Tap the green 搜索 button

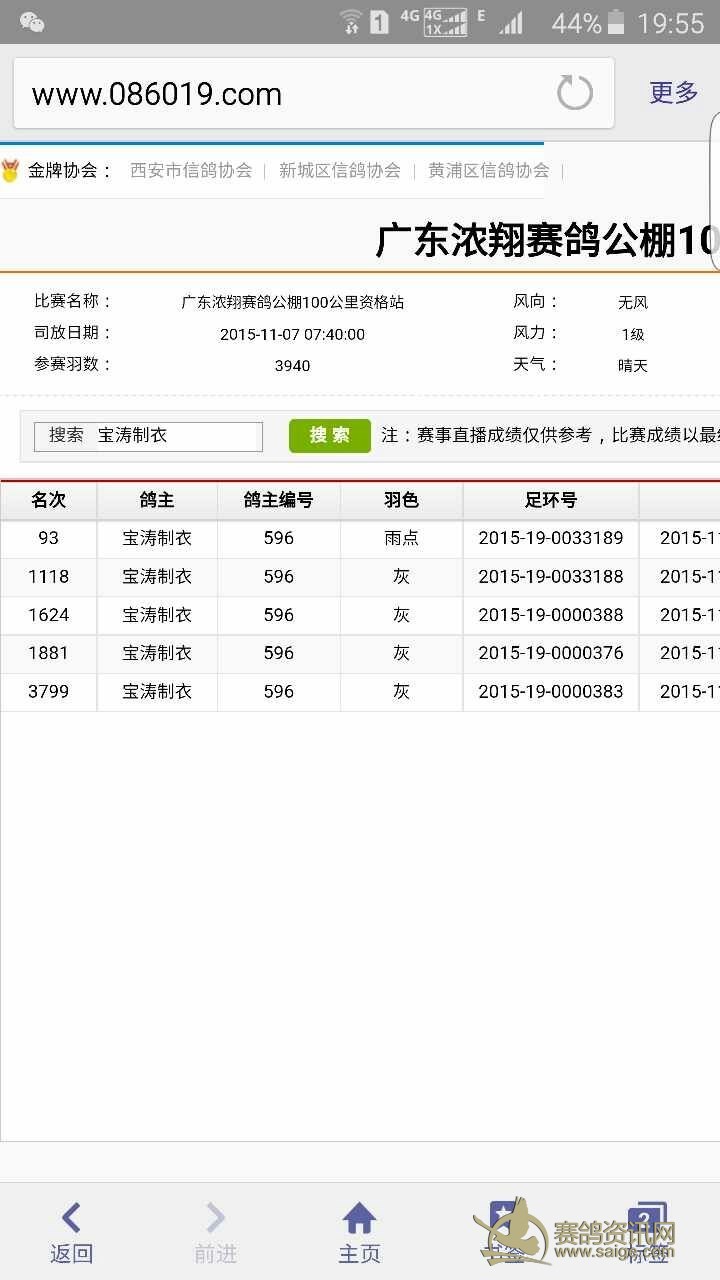pos(329,436)
